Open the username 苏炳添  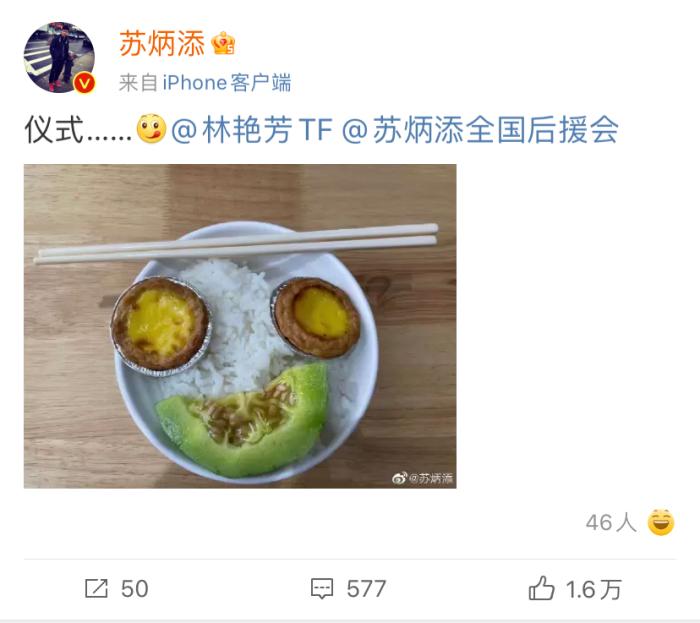pyautogui.click(x=162, y=43)
